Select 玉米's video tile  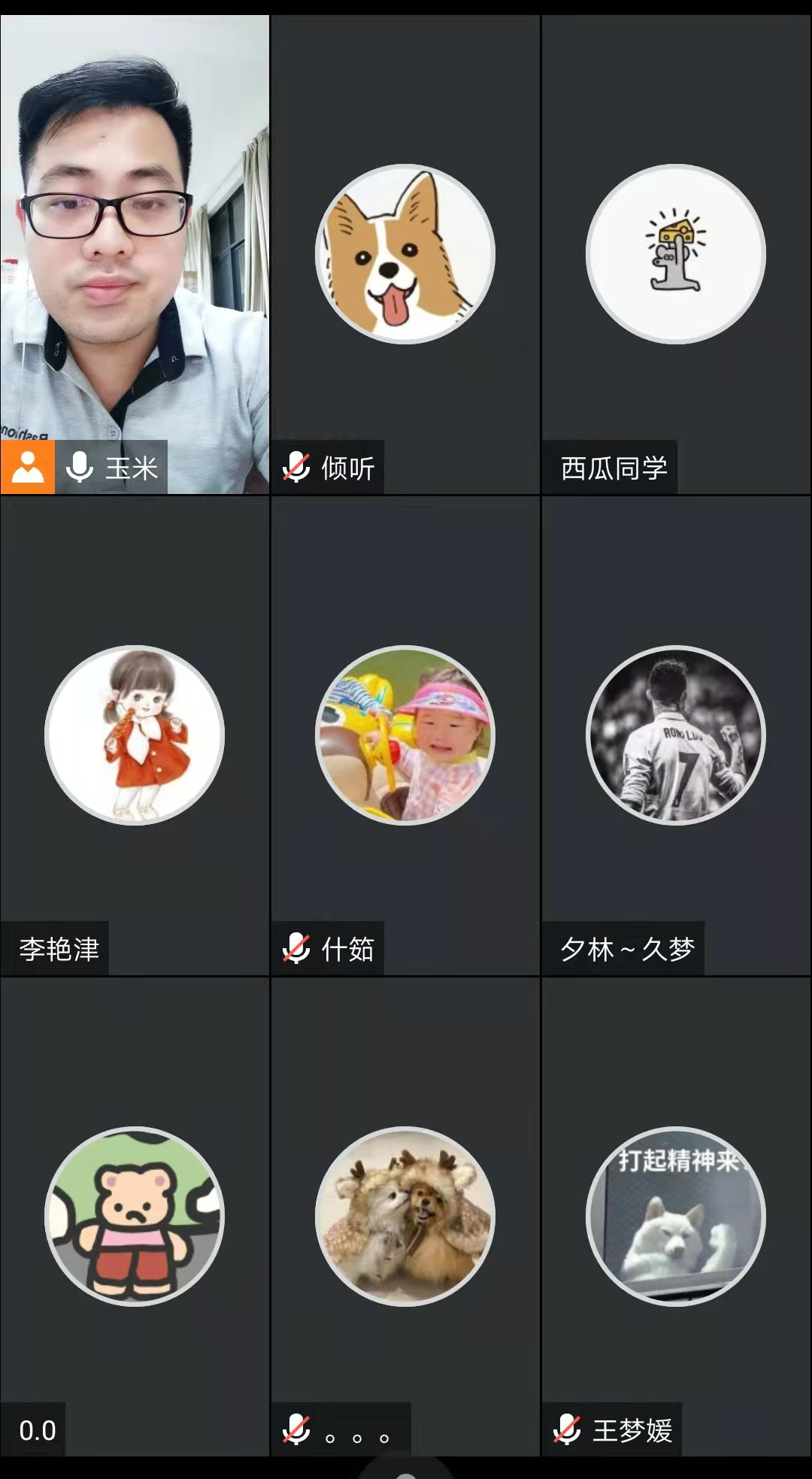click(x=135, y=254)
